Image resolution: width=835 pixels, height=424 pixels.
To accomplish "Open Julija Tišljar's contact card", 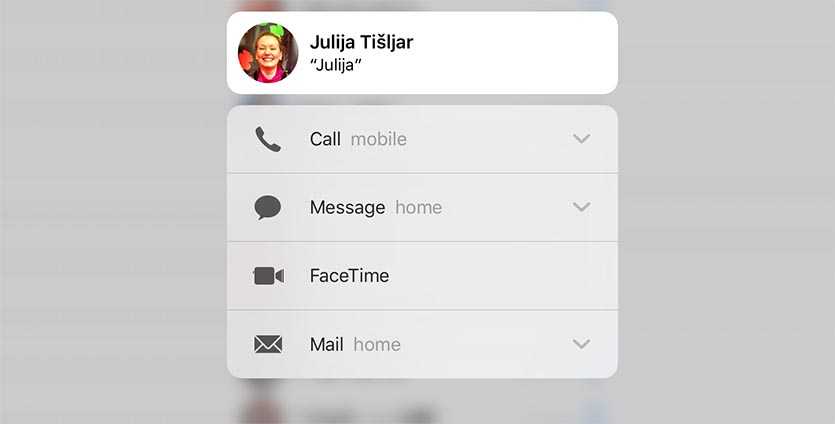I will tap(421, 52).
